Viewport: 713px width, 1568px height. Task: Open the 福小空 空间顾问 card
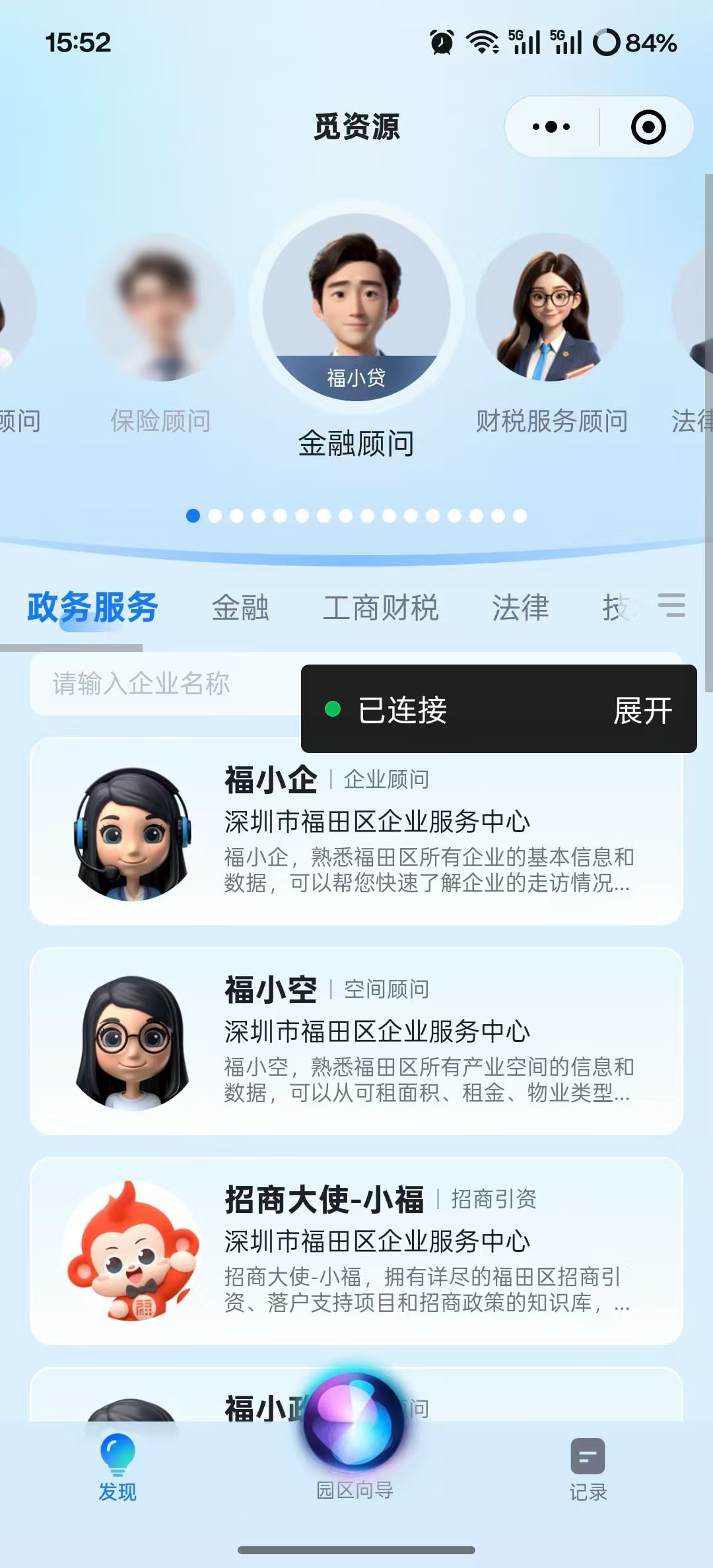[x=356, y=1041]
